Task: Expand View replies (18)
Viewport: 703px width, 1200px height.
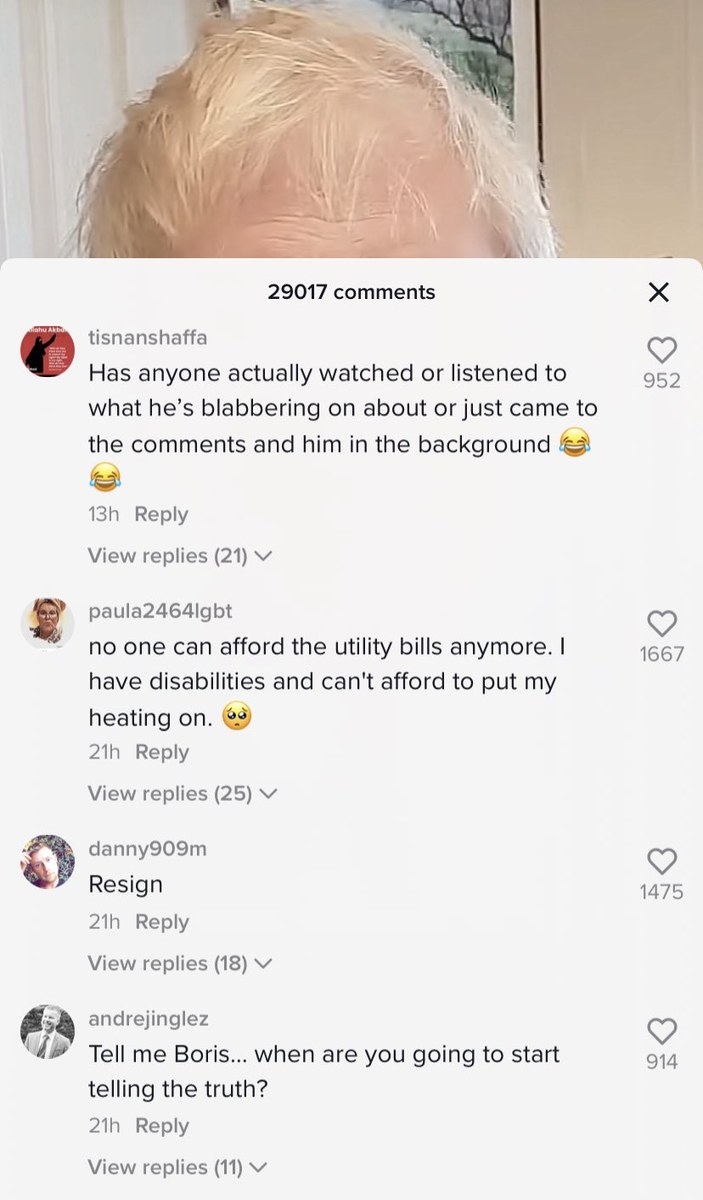Action: click(180, 964)
